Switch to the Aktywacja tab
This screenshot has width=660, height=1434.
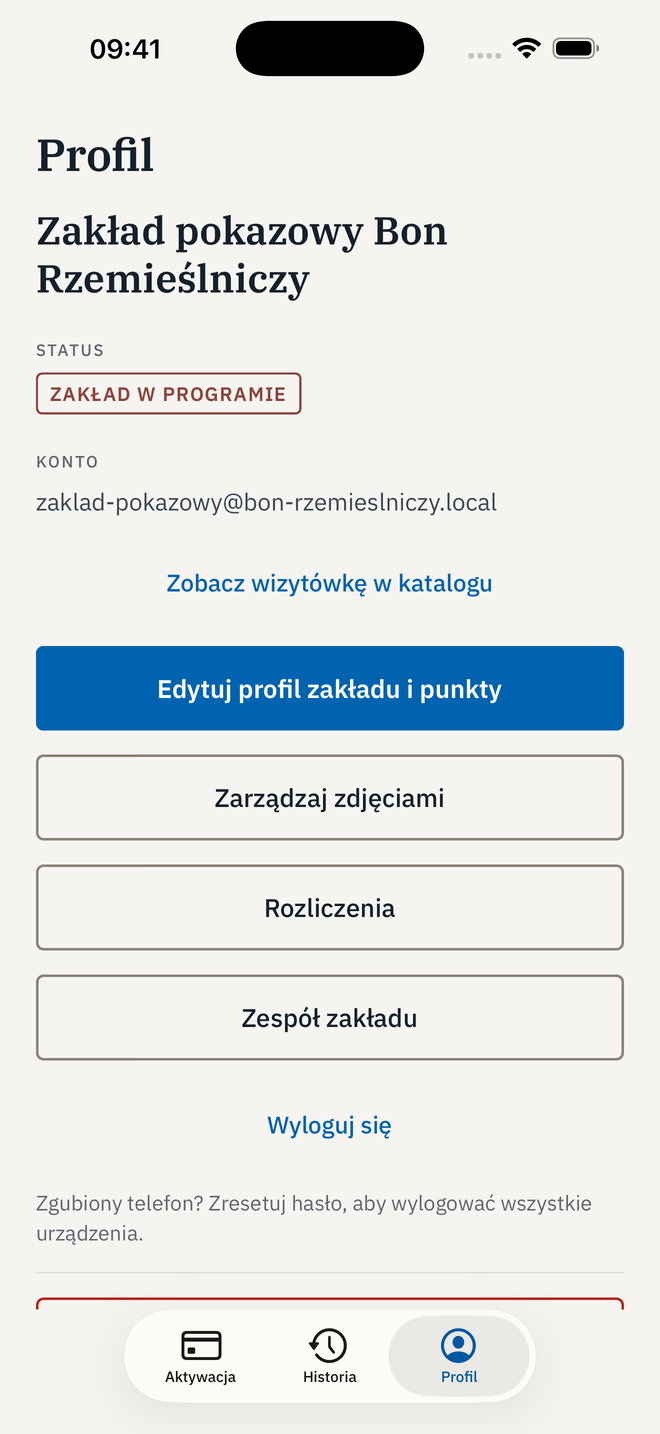pyautogui.click(x=200, y=1356)
